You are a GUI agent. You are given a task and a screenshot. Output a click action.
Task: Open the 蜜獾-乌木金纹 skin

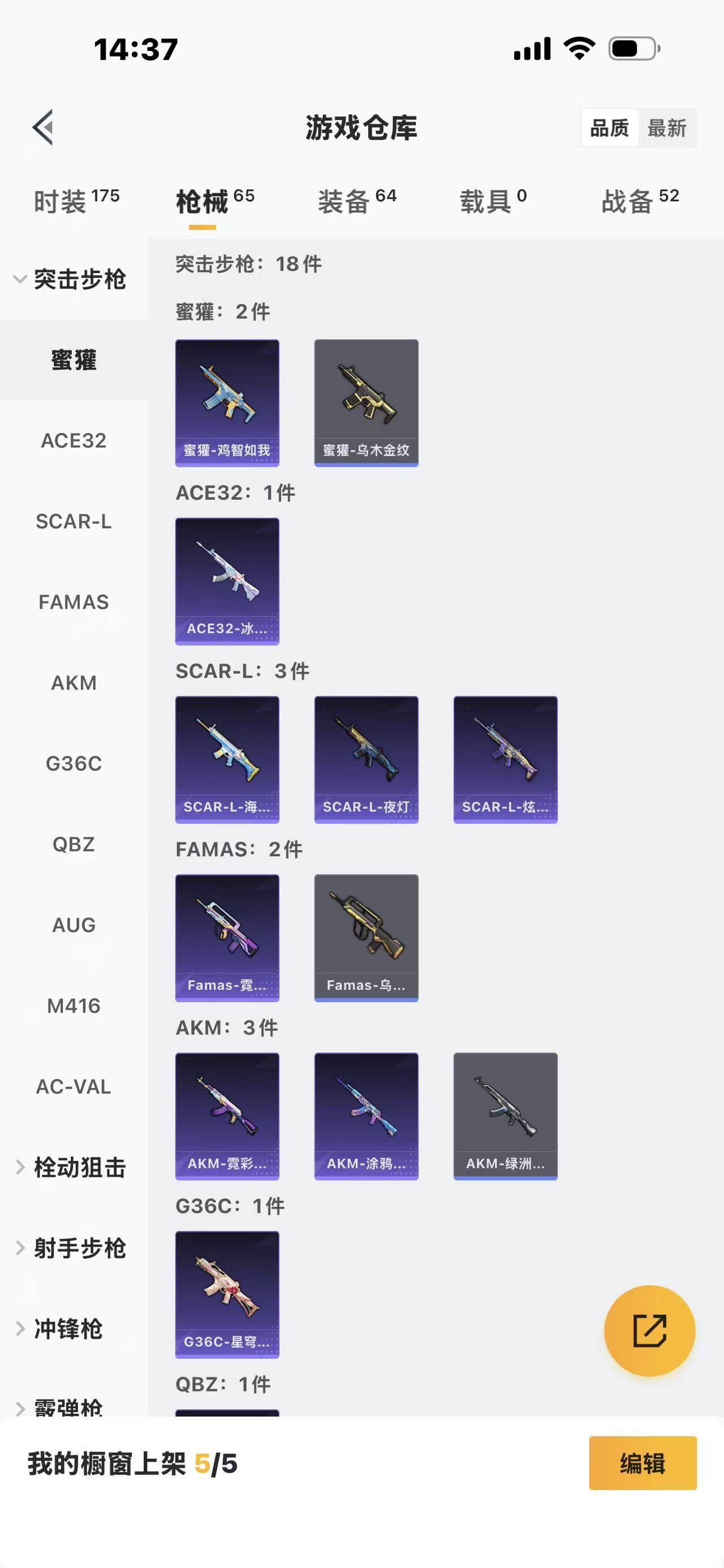click(x=366, y=402)
